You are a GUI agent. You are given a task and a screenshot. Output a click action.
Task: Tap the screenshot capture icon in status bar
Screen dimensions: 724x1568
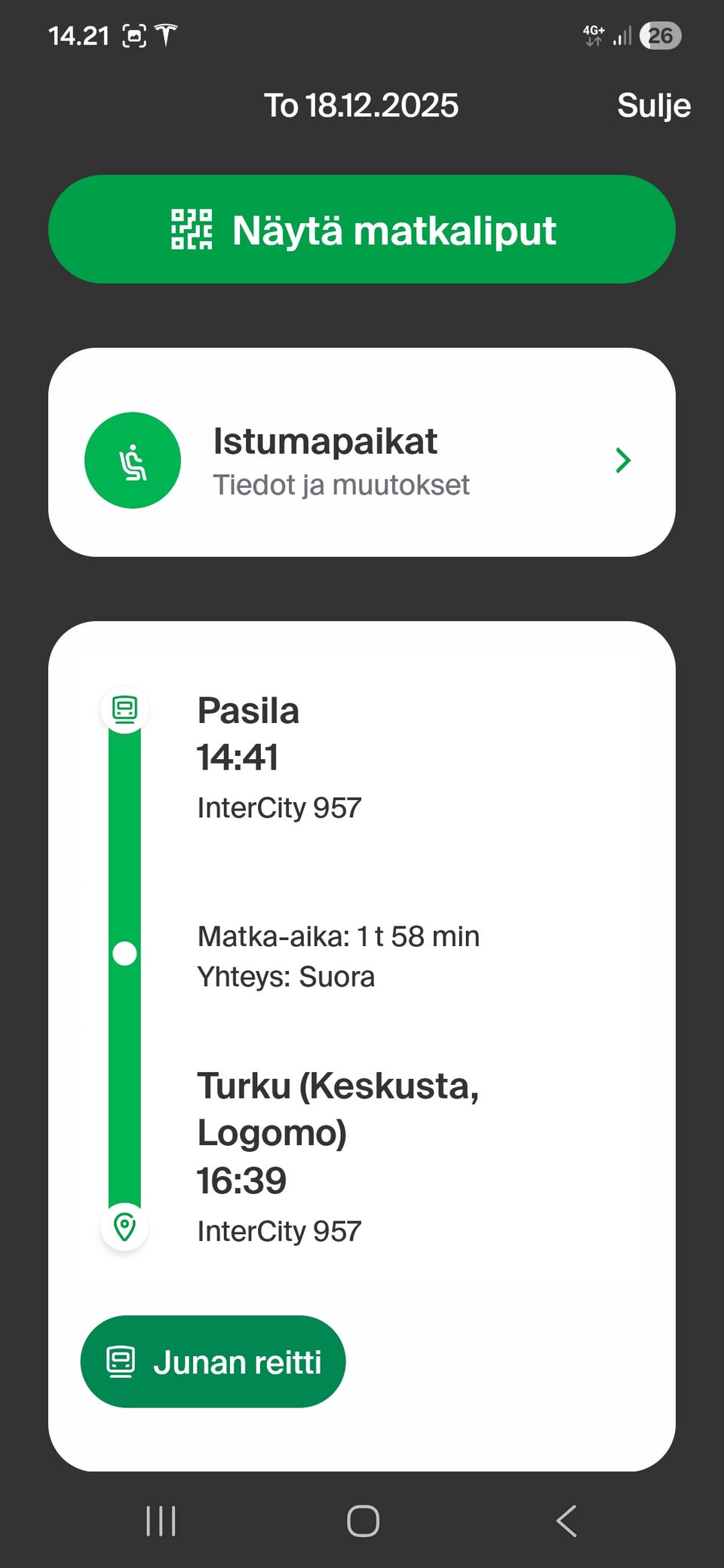point(133,34)
